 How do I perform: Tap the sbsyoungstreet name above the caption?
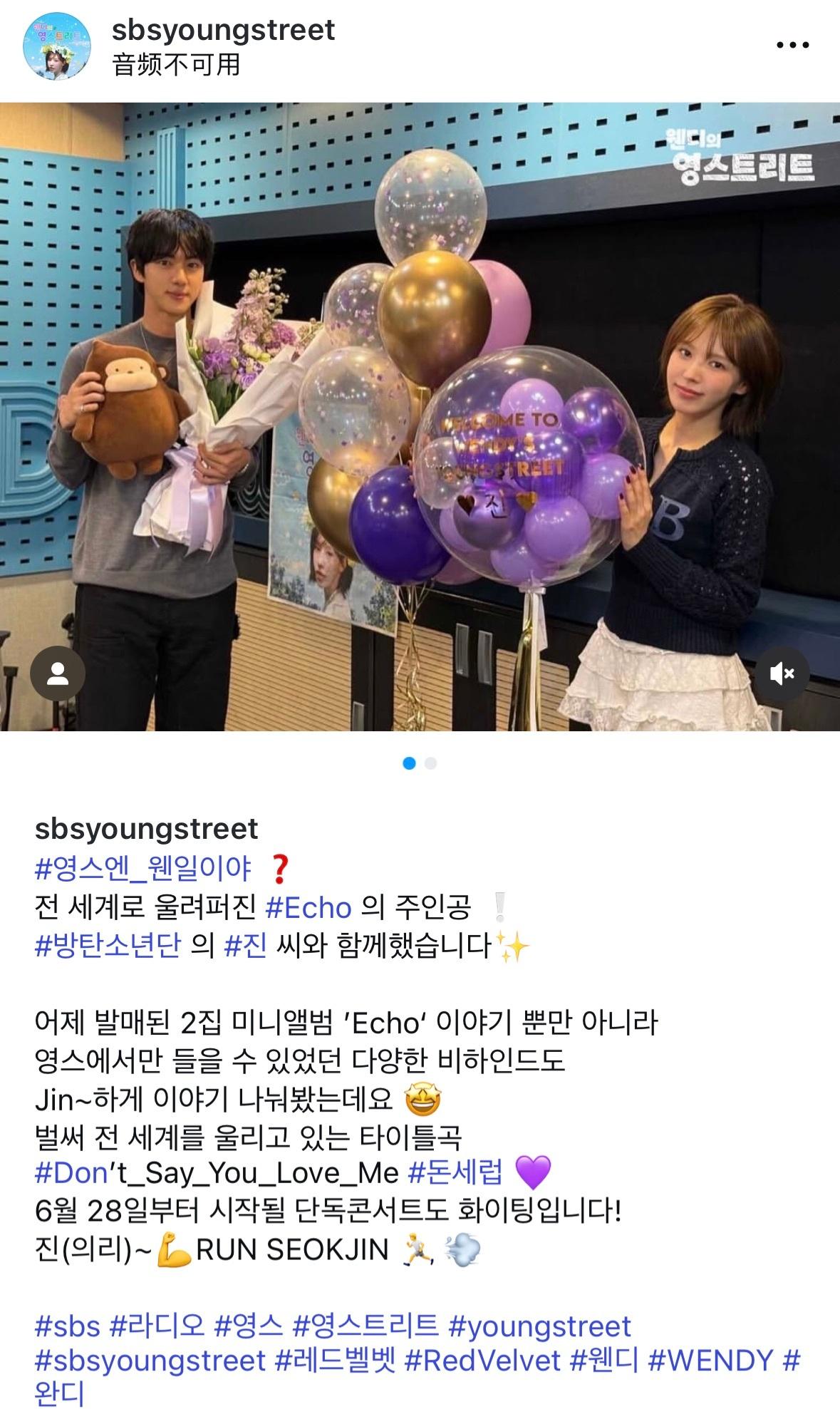[x=146, y=829]
